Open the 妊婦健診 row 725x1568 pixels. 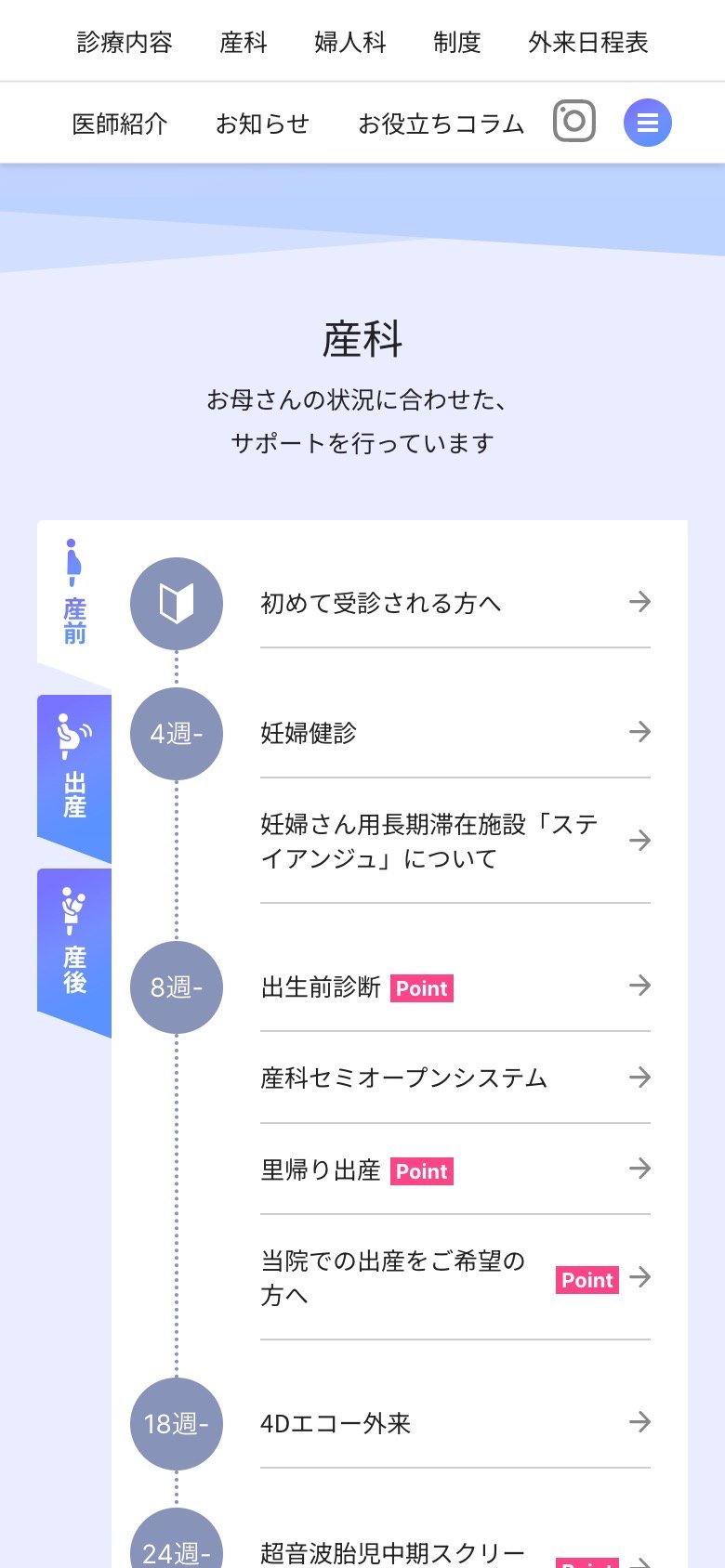455,733
